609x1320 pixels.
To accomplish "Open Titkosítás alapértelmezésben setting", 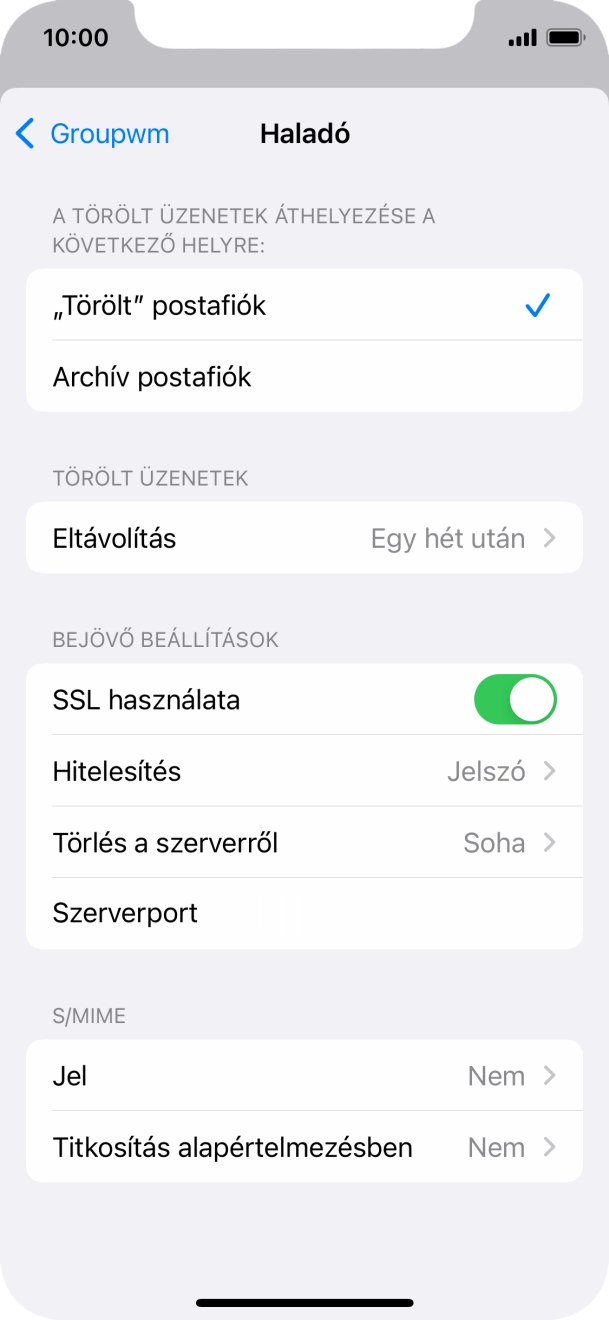I will tap(303, 1147).
